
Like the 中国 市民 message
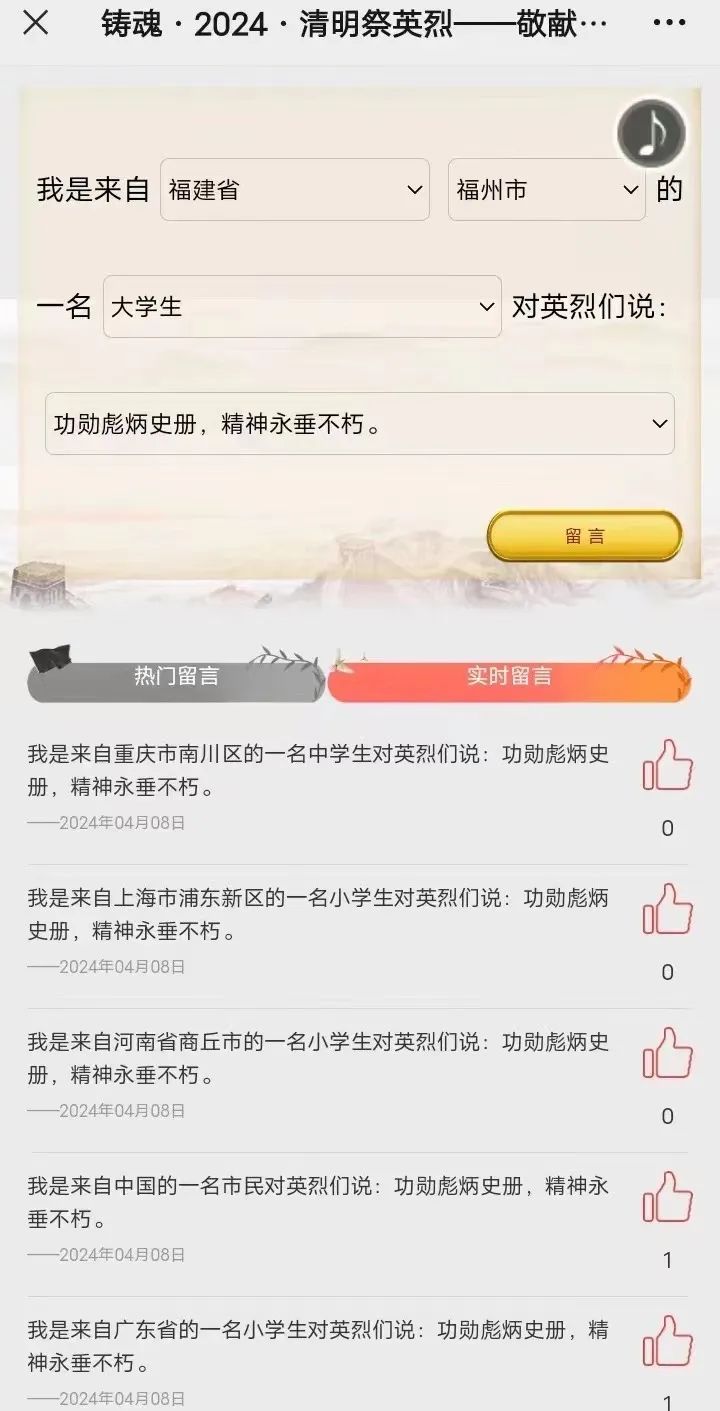(x=667, y=1199)
